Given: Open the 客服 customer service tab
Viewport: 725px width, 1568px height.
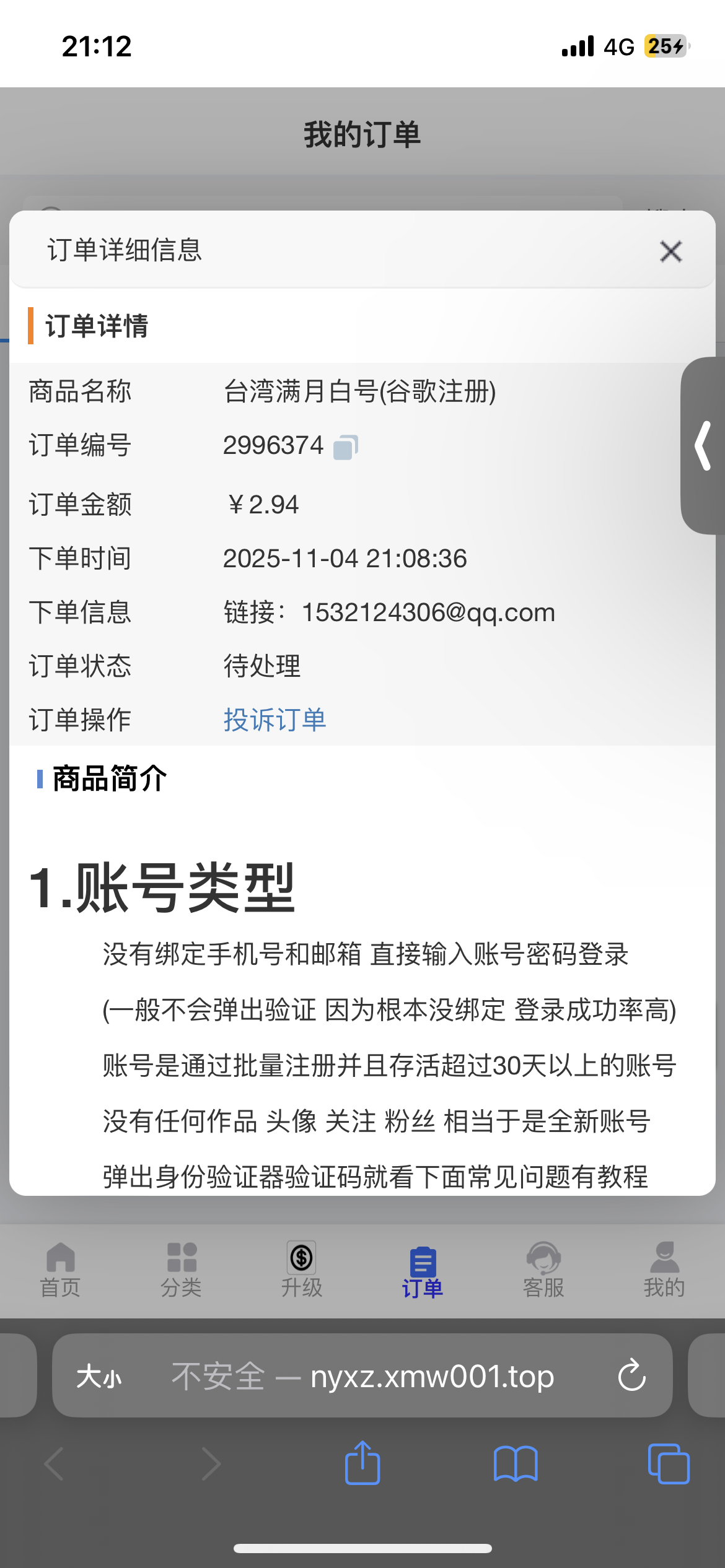Looking at the screenshot, I should point(543,1271).
